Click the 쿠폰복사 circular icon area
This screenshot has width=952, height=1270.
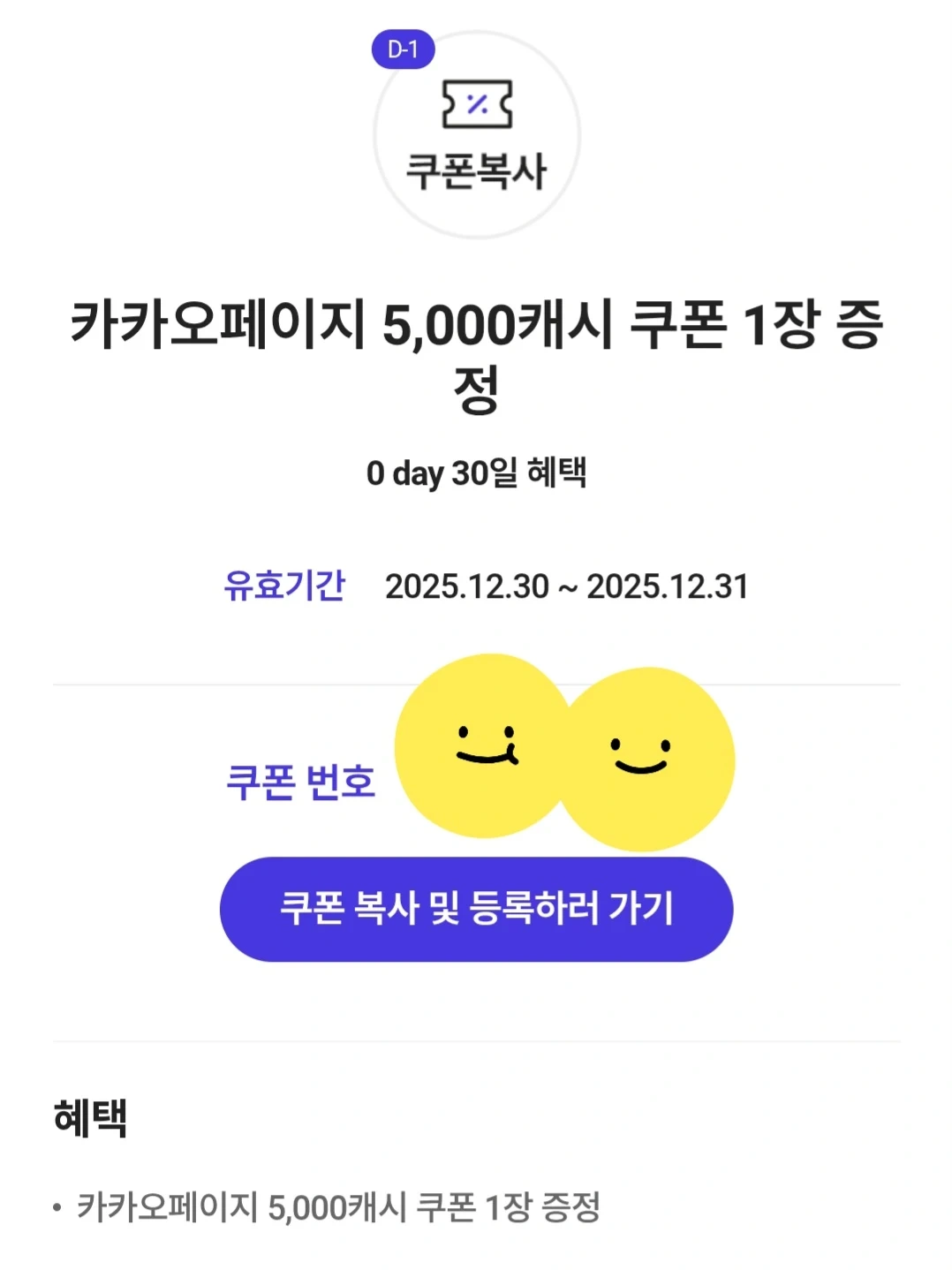(476, 132)
